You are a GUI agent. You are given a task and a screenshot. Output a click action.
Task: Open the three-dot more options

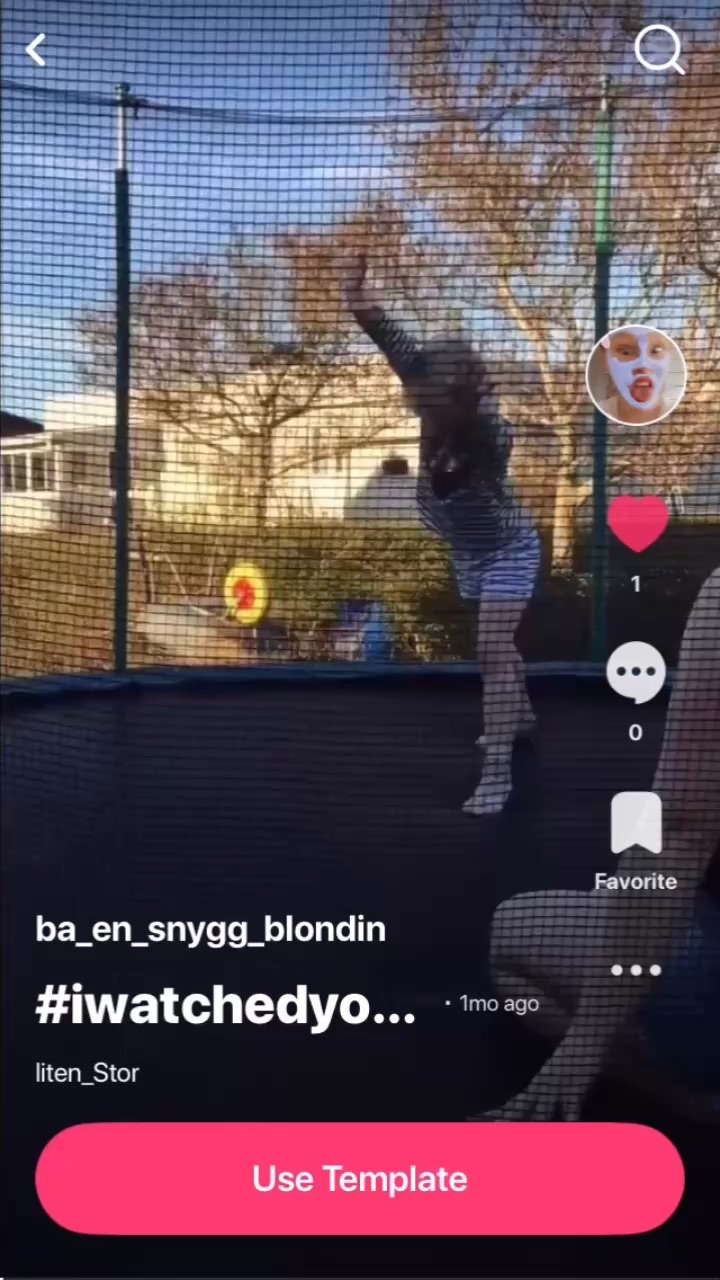[x=636, y=970]
